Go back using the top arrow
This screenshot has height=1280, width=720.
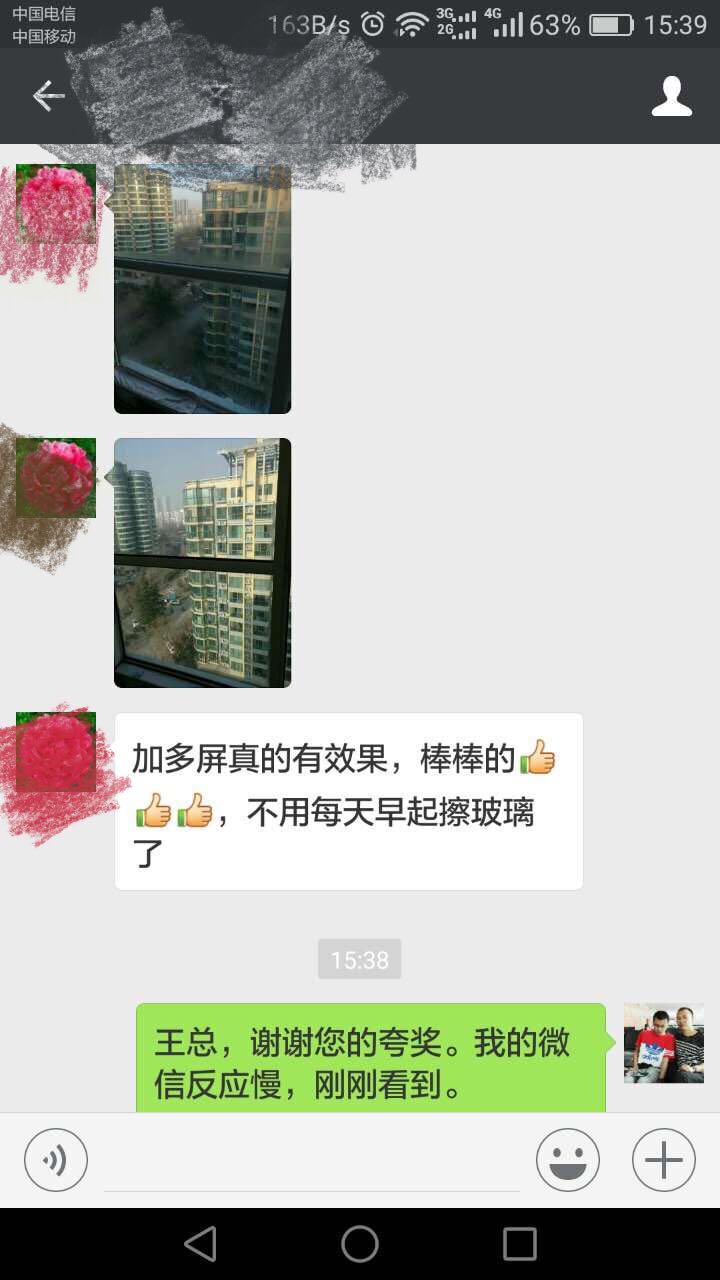(x=48, y=96)
